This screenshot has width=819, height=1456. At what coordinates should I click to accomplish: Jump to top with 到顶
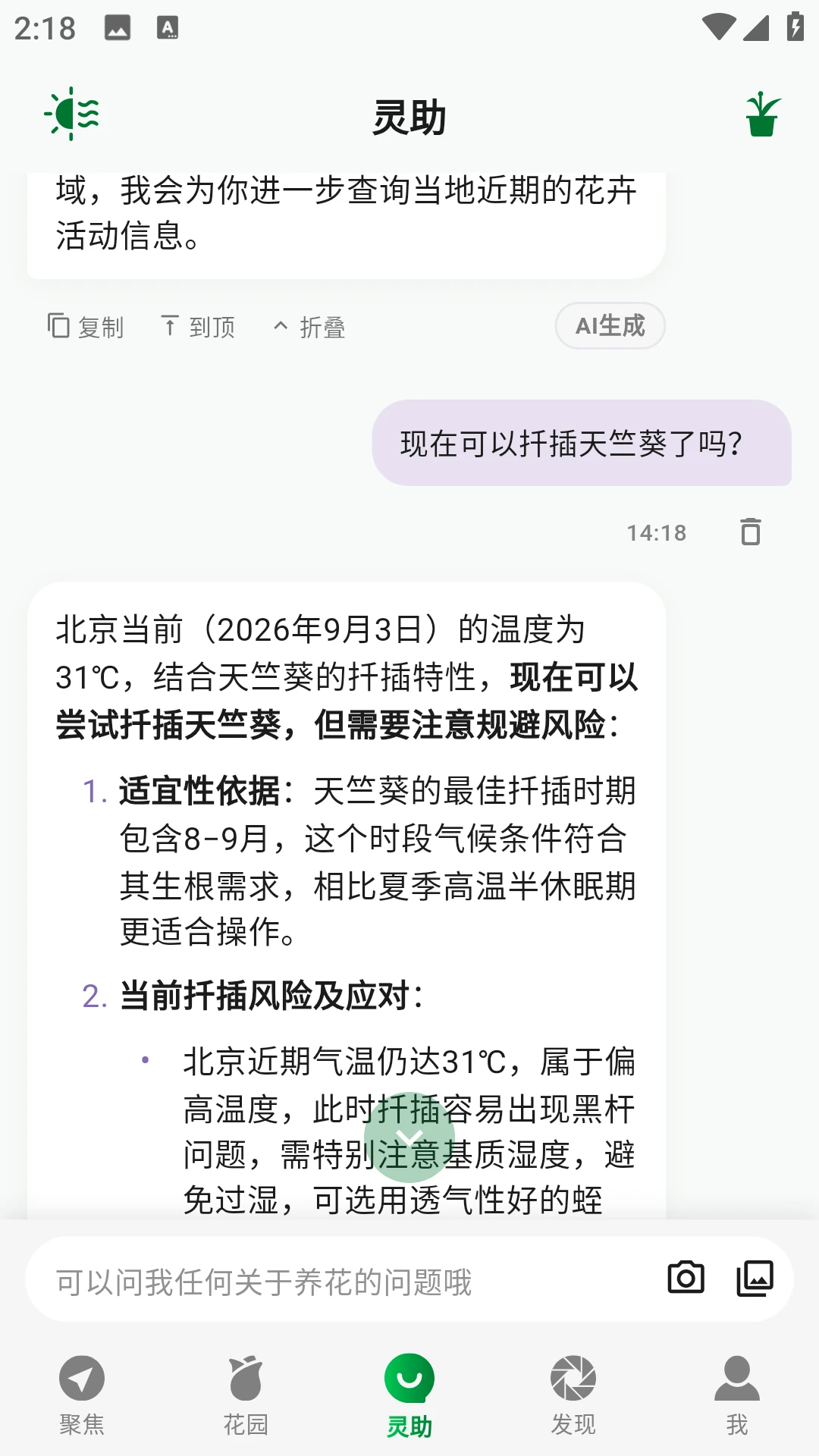point(199,327)
